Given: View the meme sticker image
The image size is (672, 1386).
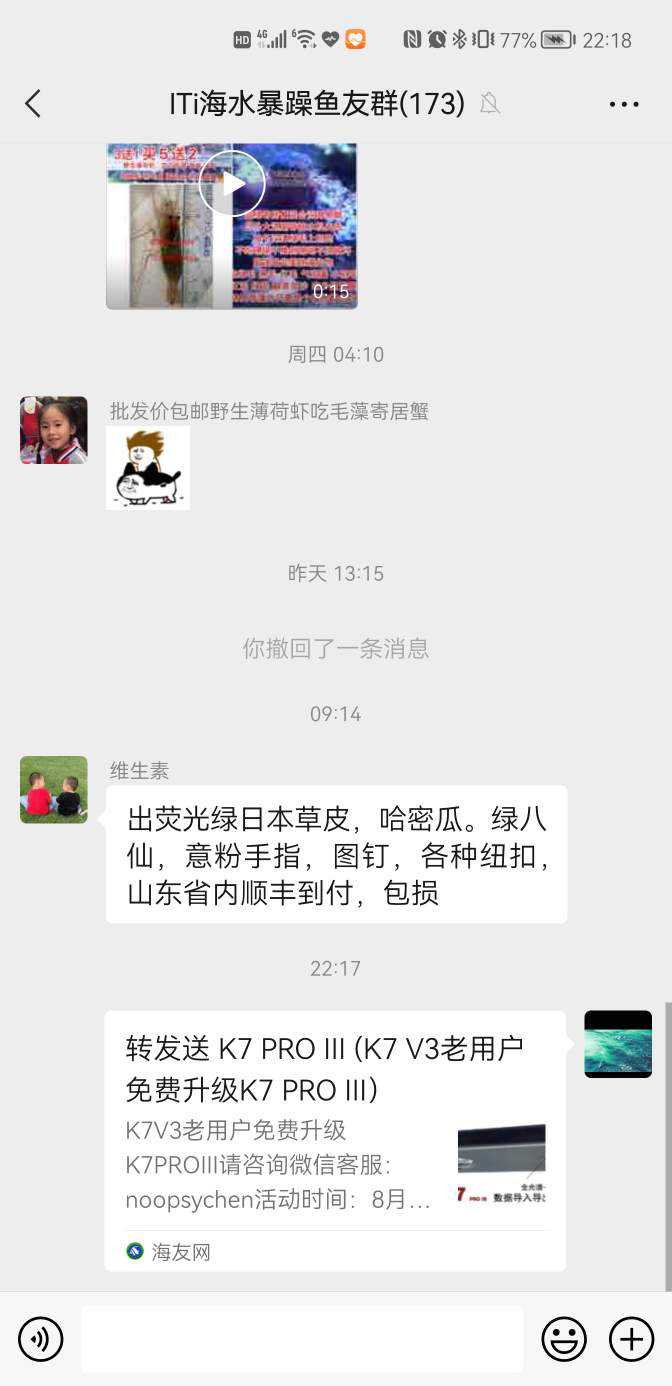Looking at the screenshot, I should click(x=148, y=468).
